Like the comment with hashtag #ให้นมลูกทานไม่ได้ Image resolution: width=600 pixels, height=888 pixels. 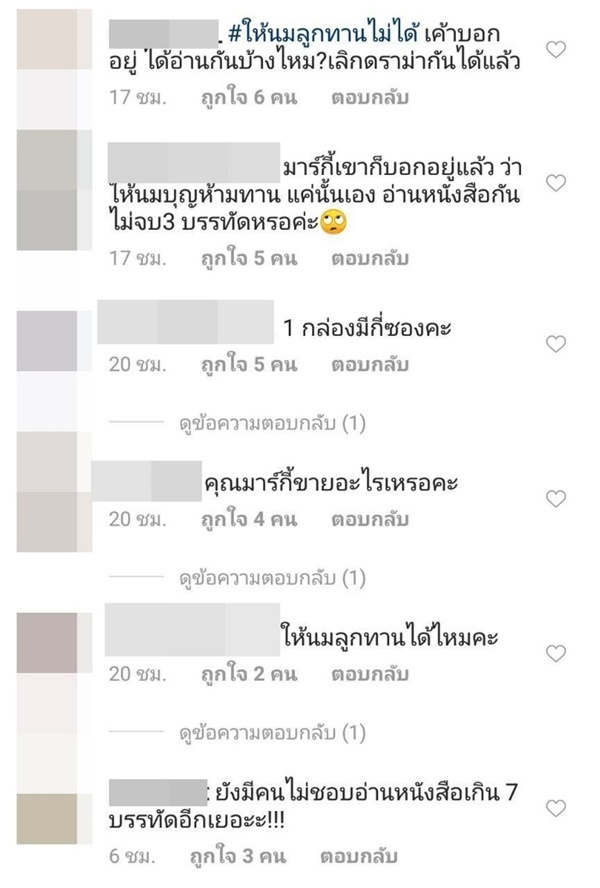pyautogui.click(x=556, y=49)
